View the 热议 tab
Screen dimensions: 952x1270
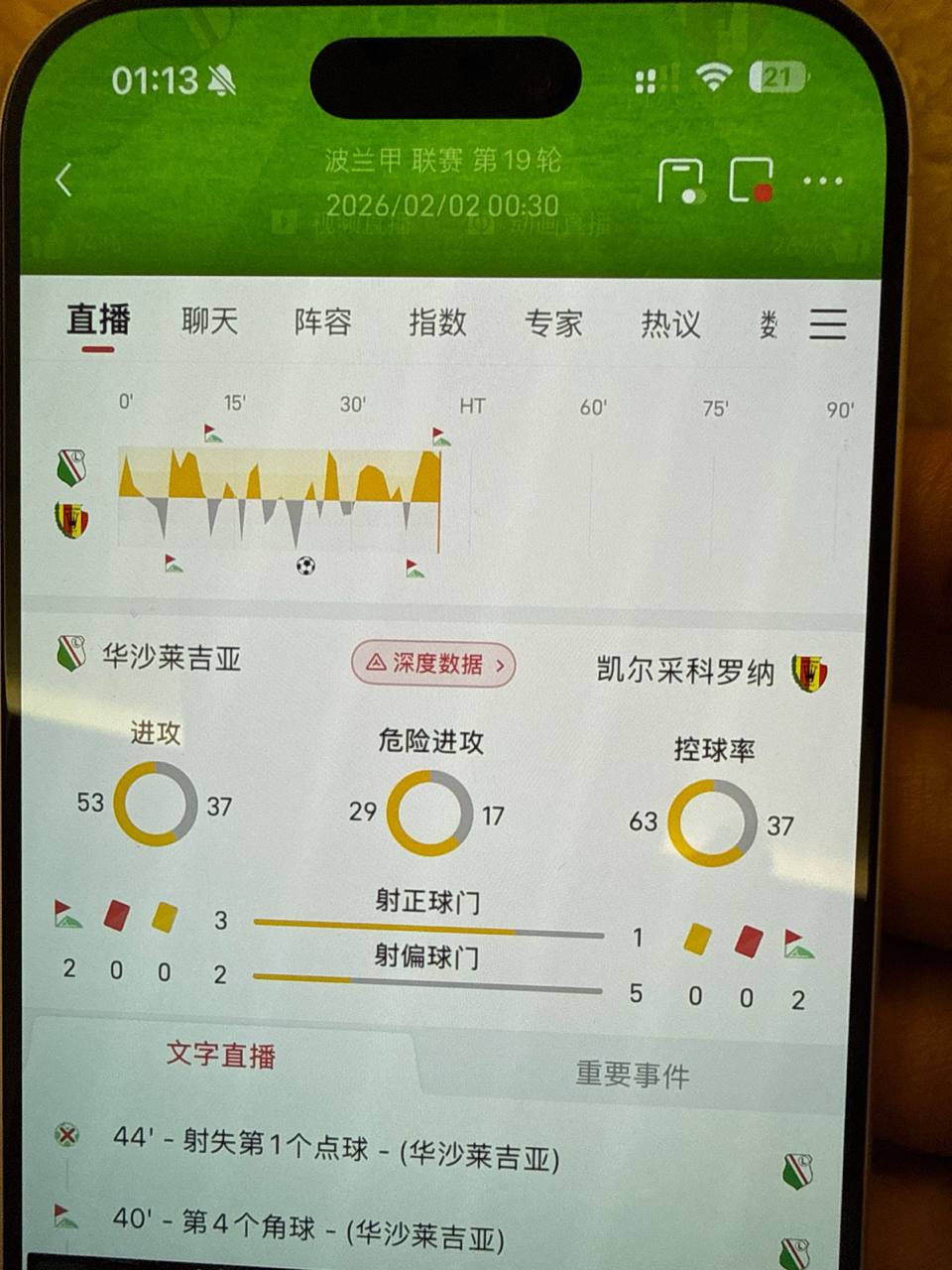pos(670,323)
